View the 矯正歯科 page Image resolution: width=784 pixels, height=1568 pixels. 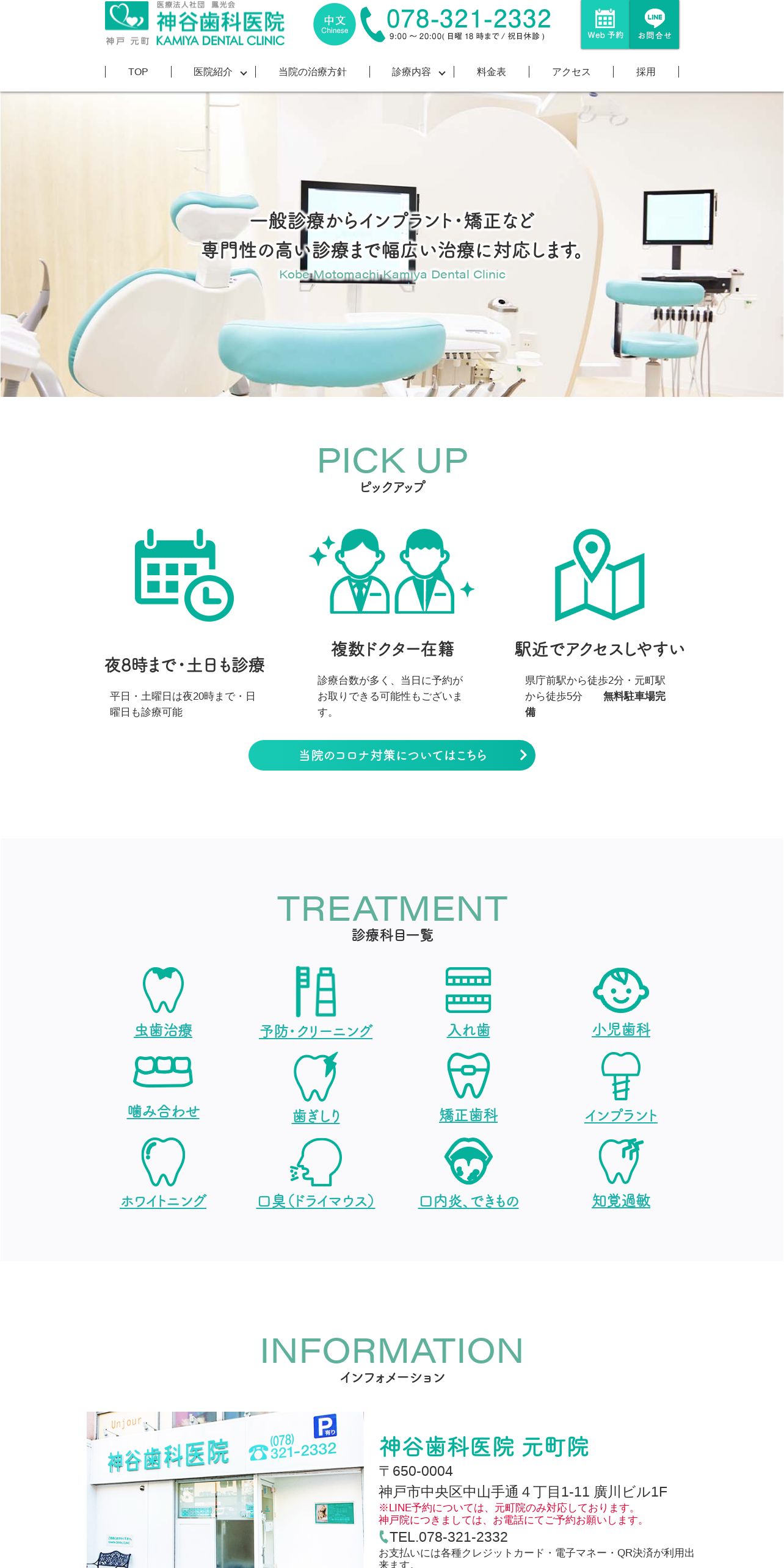(468, 1116)
